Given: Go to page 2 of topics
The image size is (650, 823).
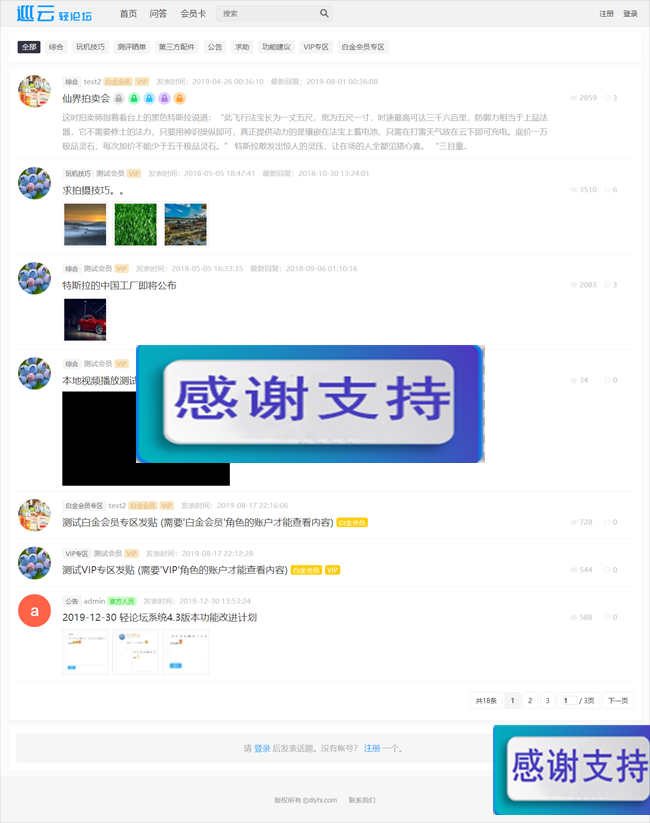Looking at the screenshot, I should 530,701.
